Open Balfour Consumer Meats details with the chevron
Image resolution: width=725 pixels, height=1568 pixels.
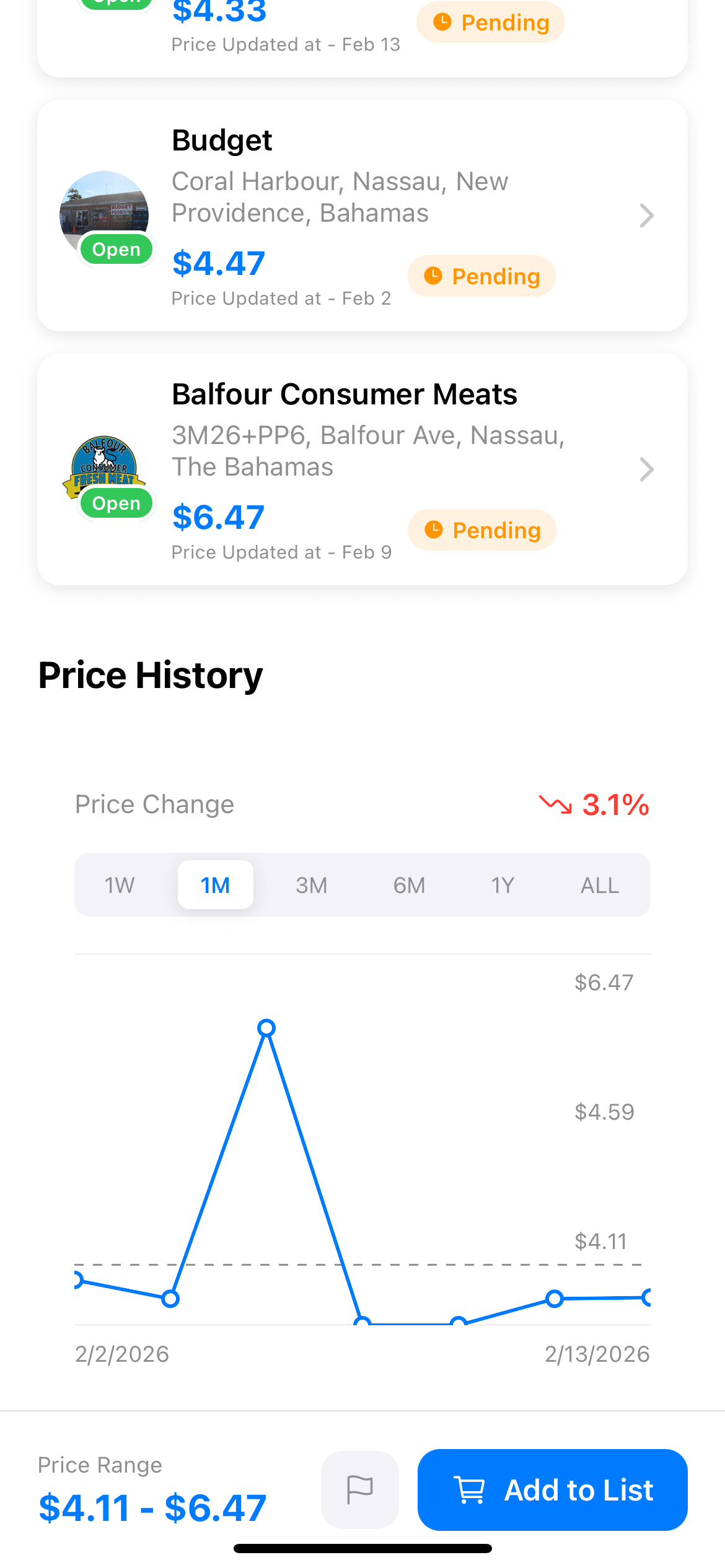[647, 469]
